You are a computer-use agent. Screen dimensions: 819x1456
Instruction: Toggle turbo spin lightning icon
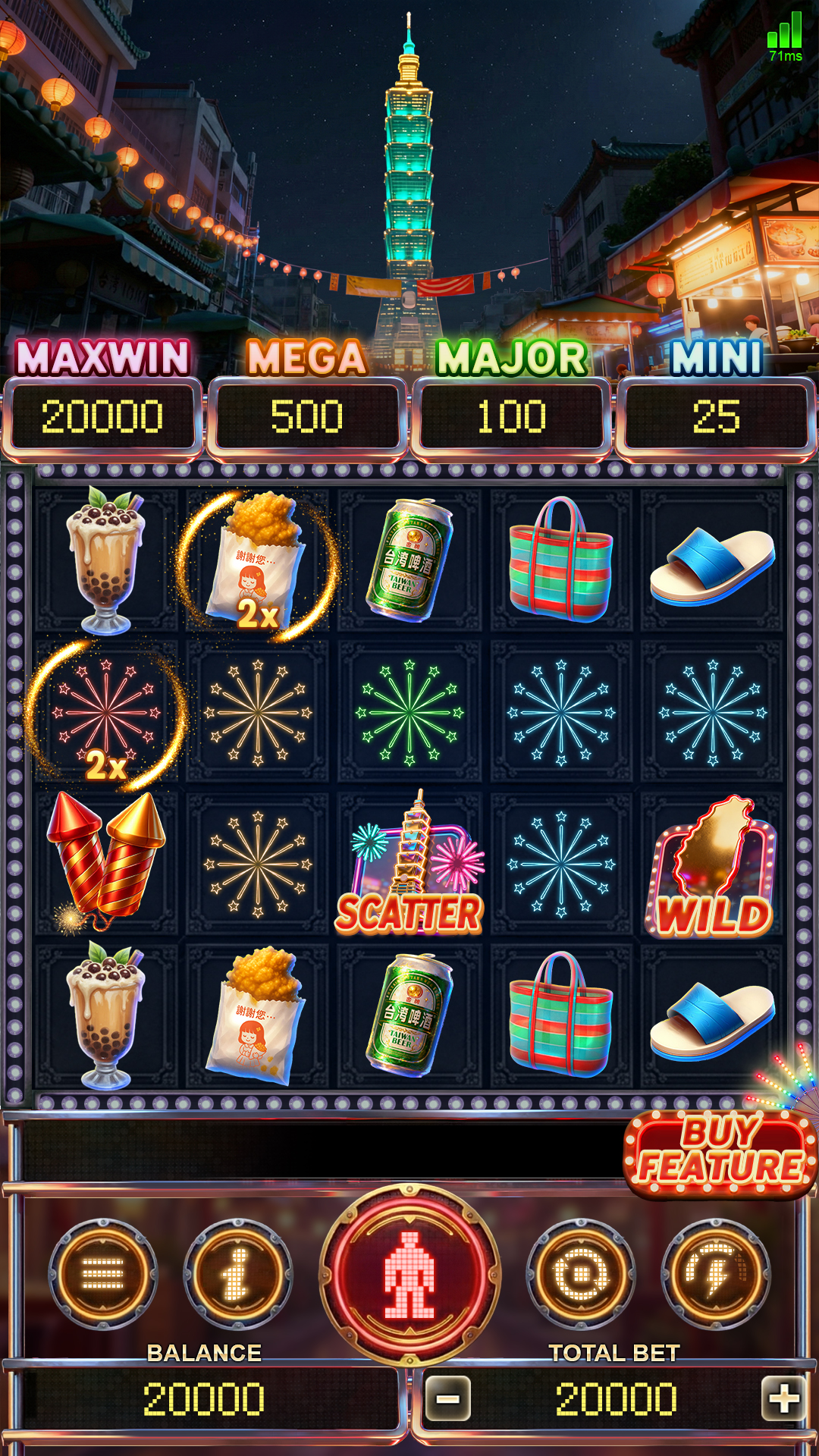[x=715, y=1274]
